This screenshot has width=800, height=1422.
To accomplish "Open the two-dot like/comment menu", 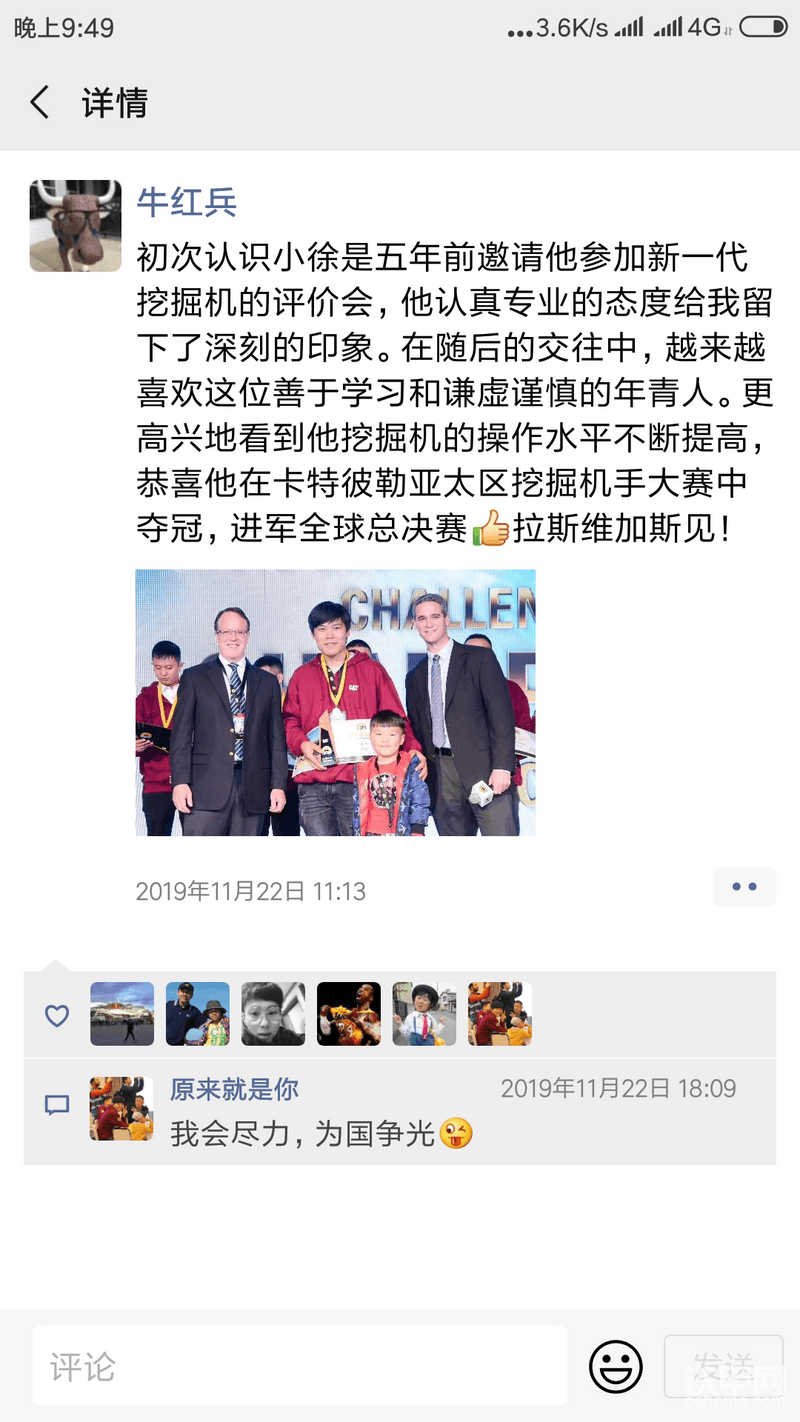I will 744,887.
